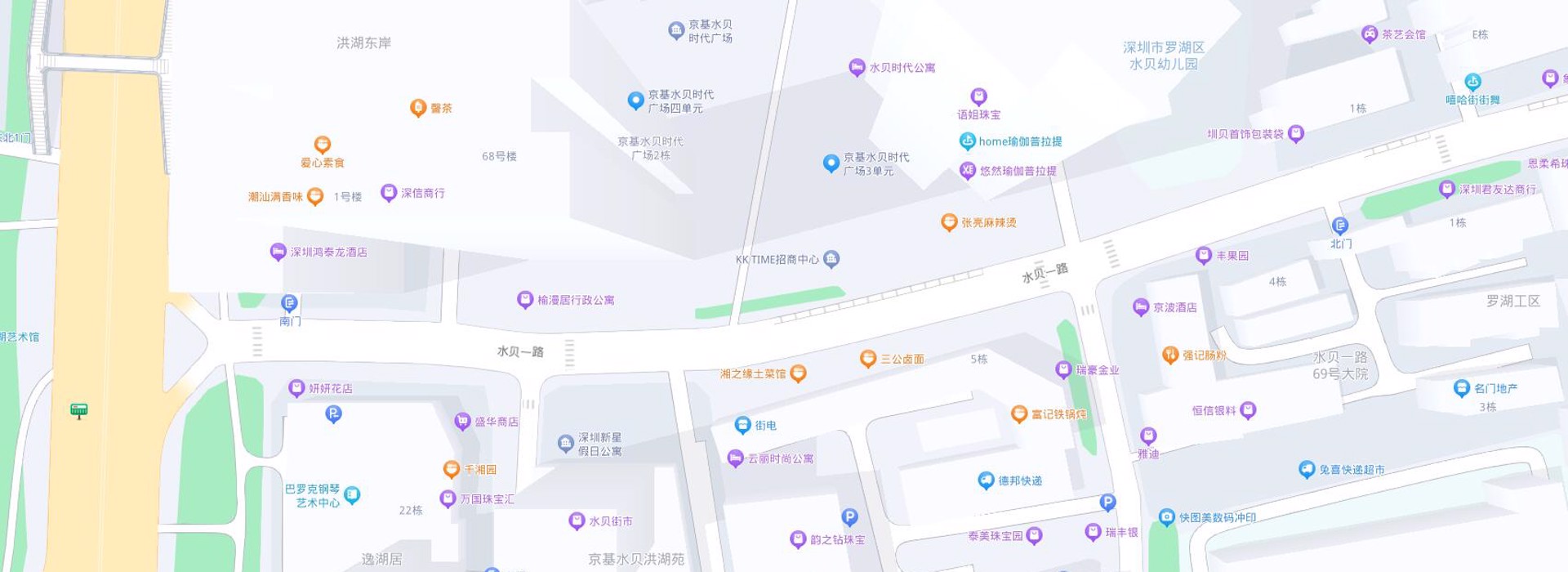Tap the 名门地产 marker

1462,388
